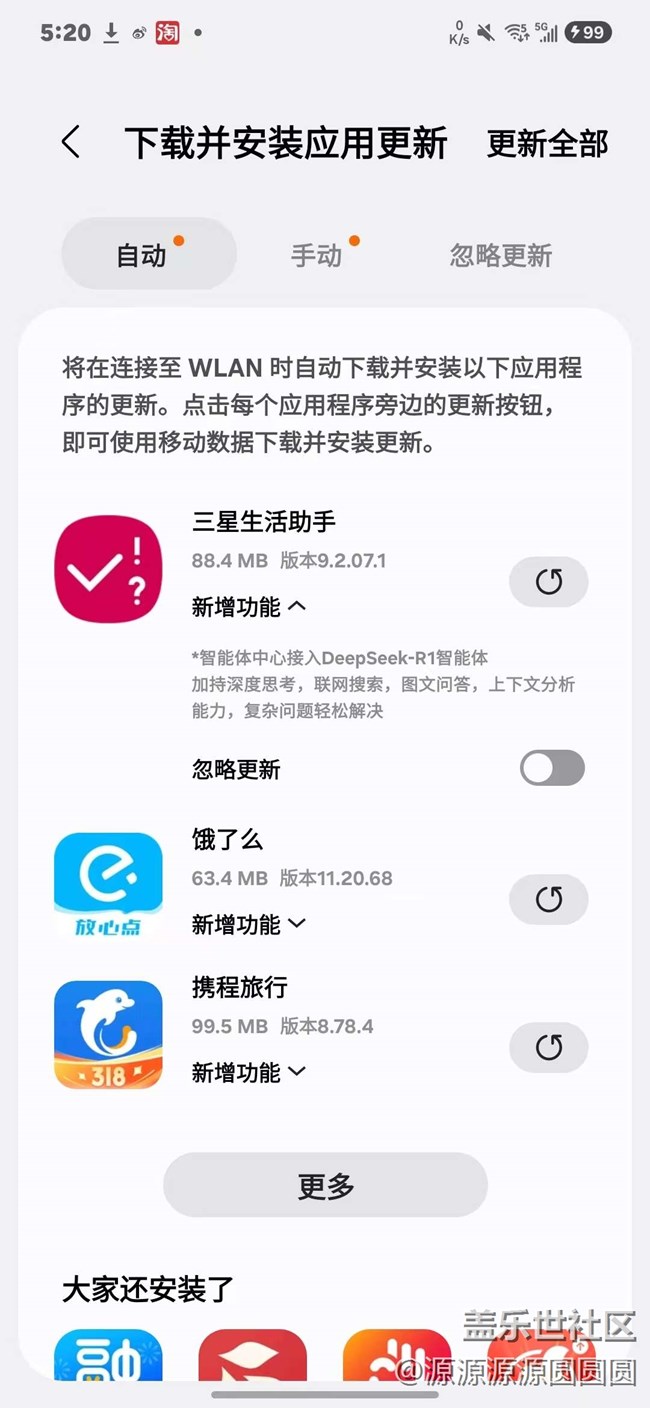Update 饿了么 using its refresh button
Viewport: 650px width, 1408px height.
pyautogui.click(x=549, y=899)
